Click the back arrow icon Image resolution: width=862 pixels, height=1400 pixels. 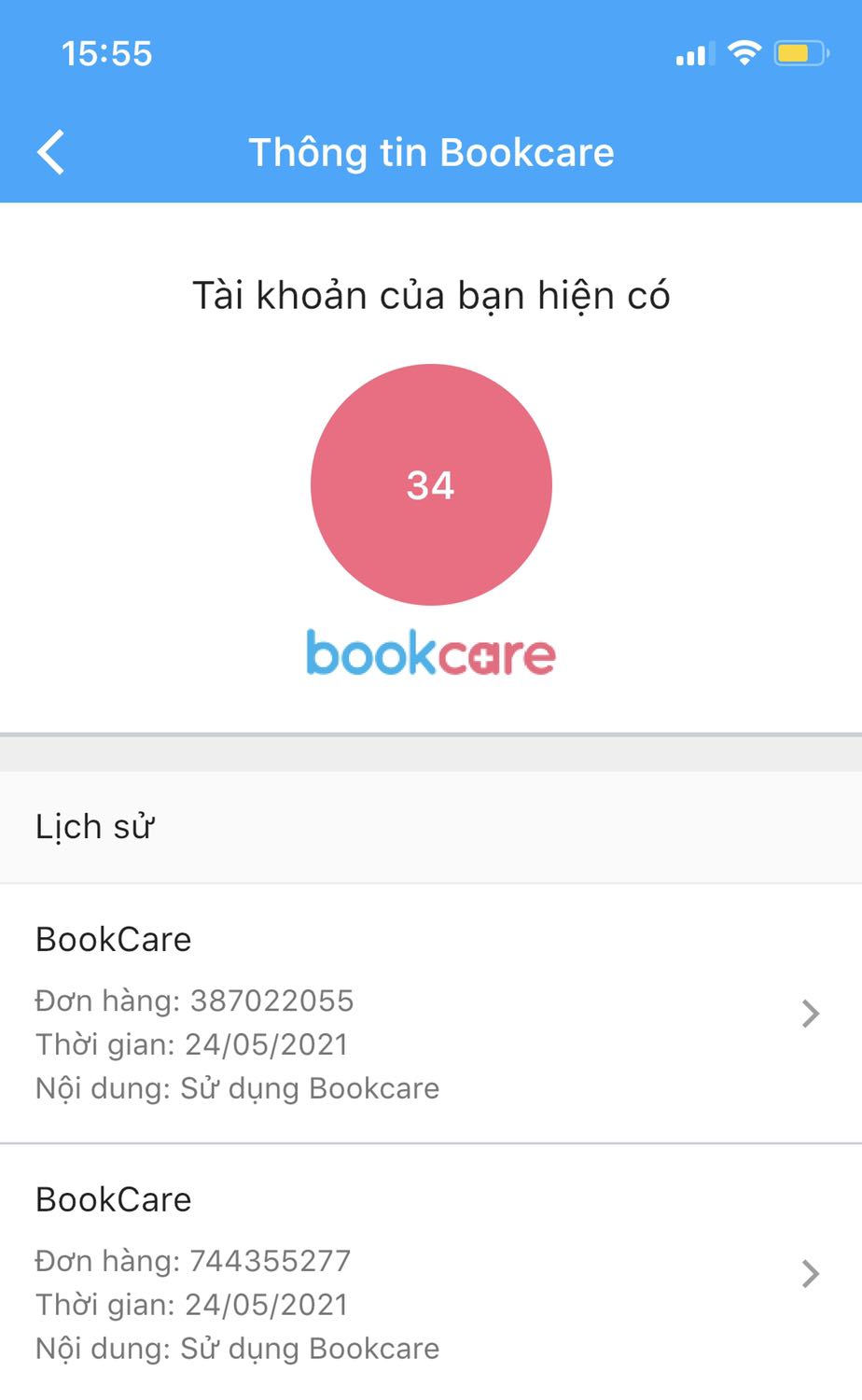click(x=51, y=152)
